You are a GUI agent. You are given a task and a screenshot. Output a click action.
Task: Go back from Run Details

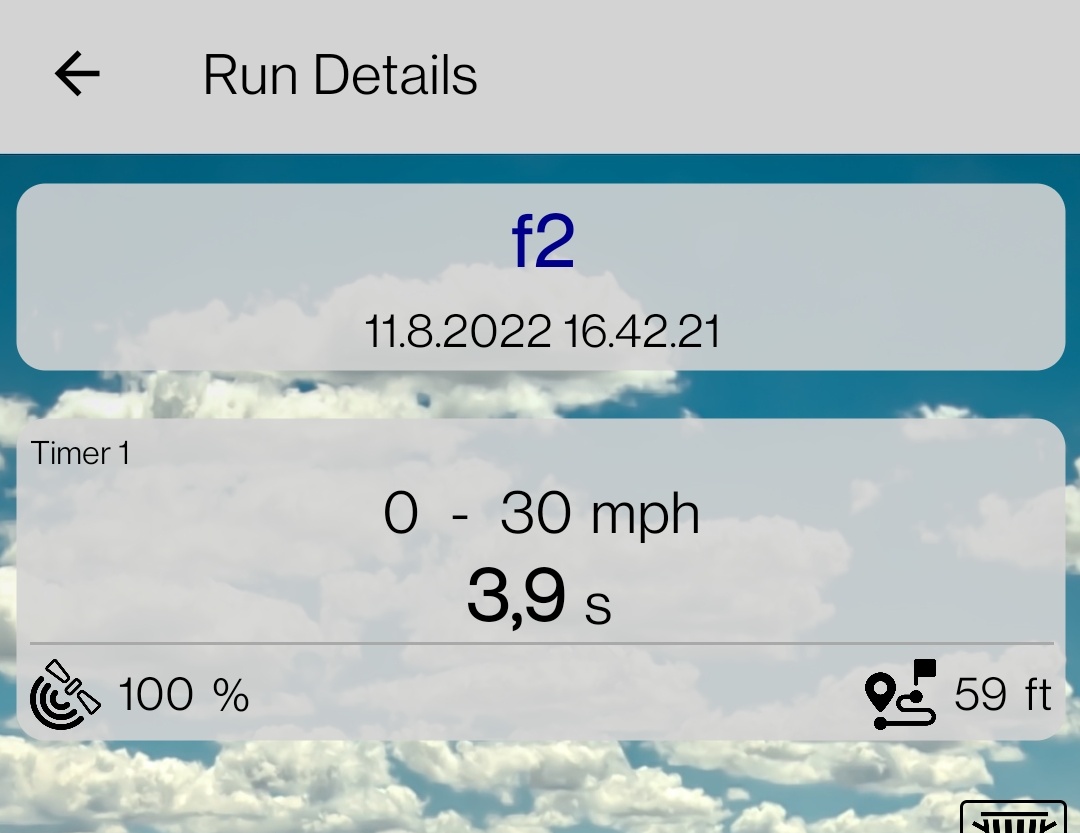coord(77,74)
